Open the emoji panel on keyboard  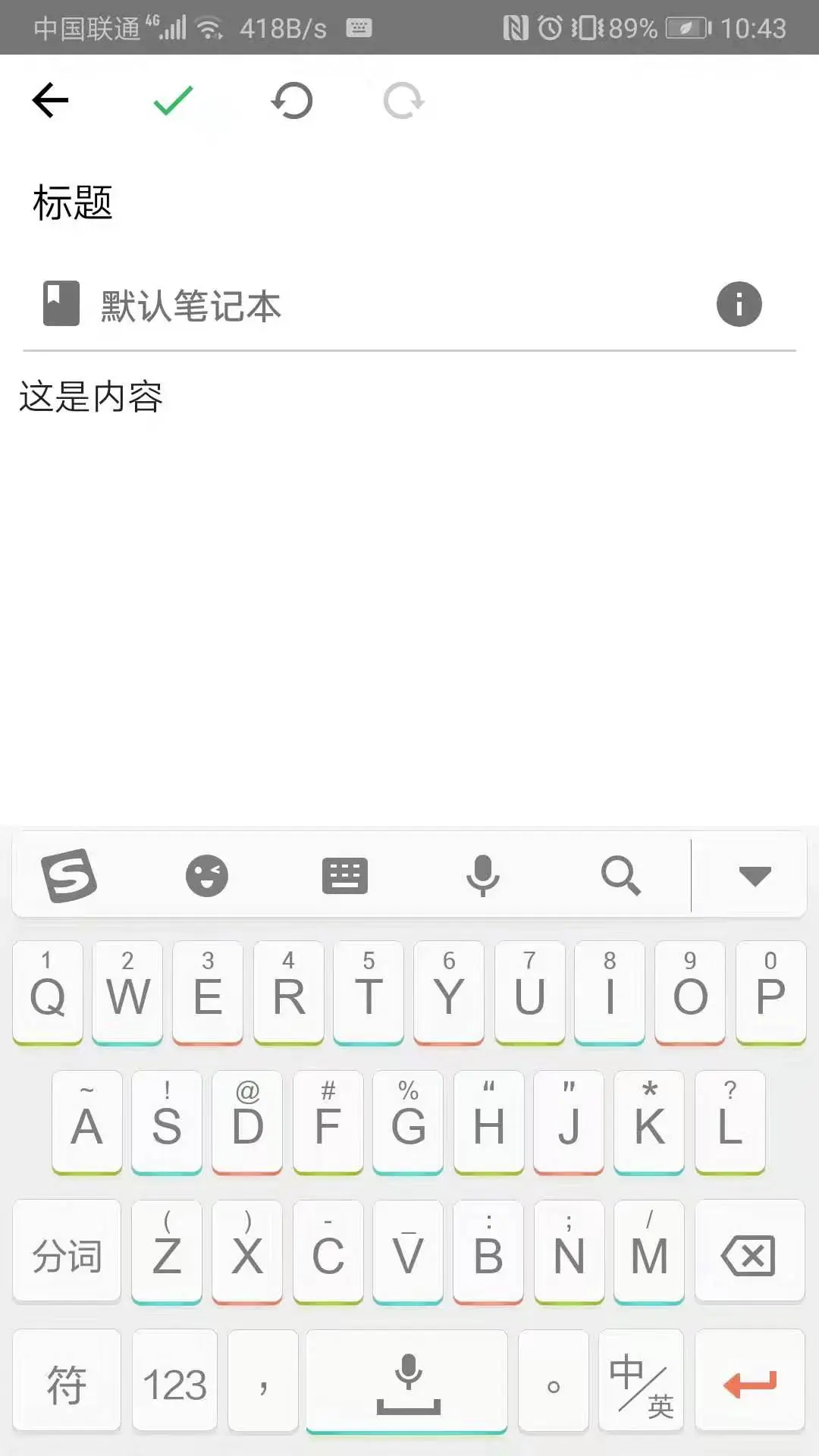click(x=207, y=876)
